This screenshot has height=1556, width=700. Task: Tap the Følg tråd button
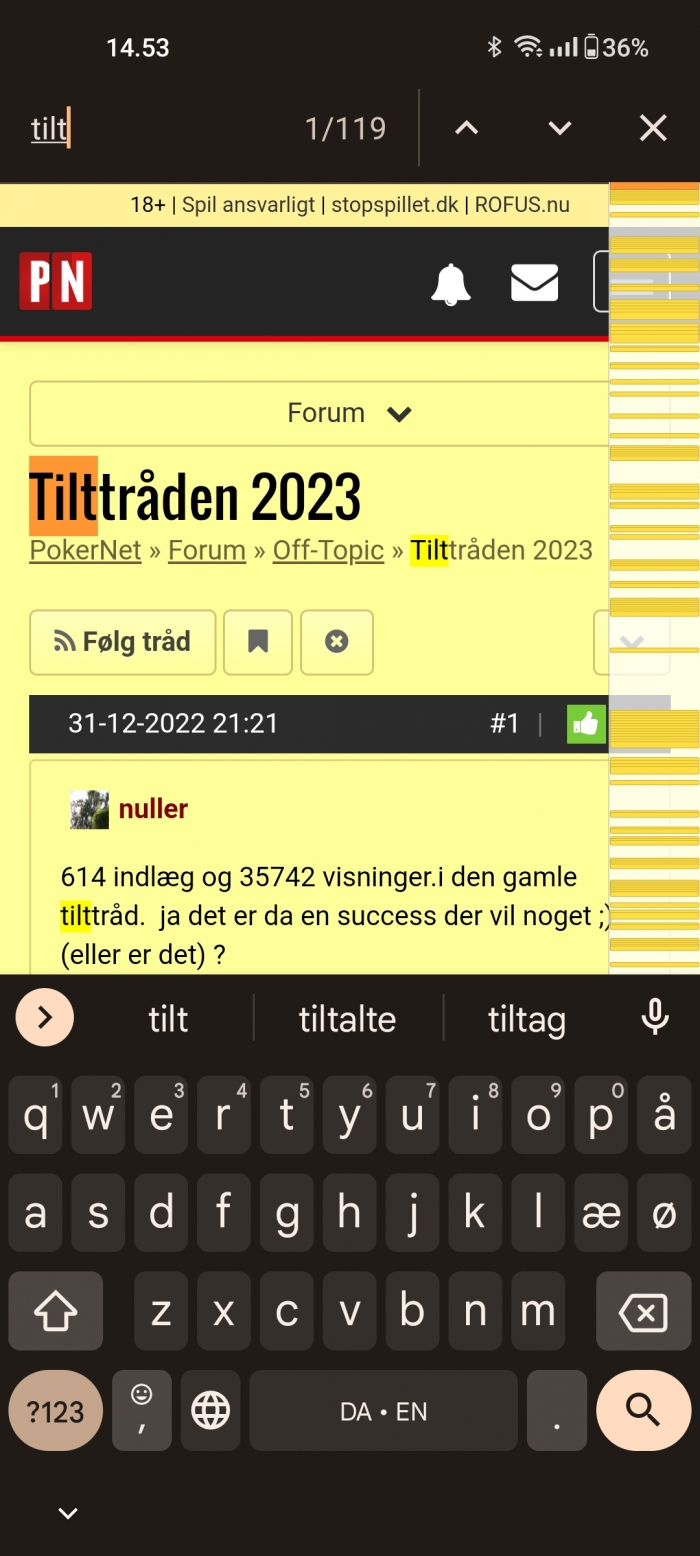pyautogui.click(x=122, y=642)
